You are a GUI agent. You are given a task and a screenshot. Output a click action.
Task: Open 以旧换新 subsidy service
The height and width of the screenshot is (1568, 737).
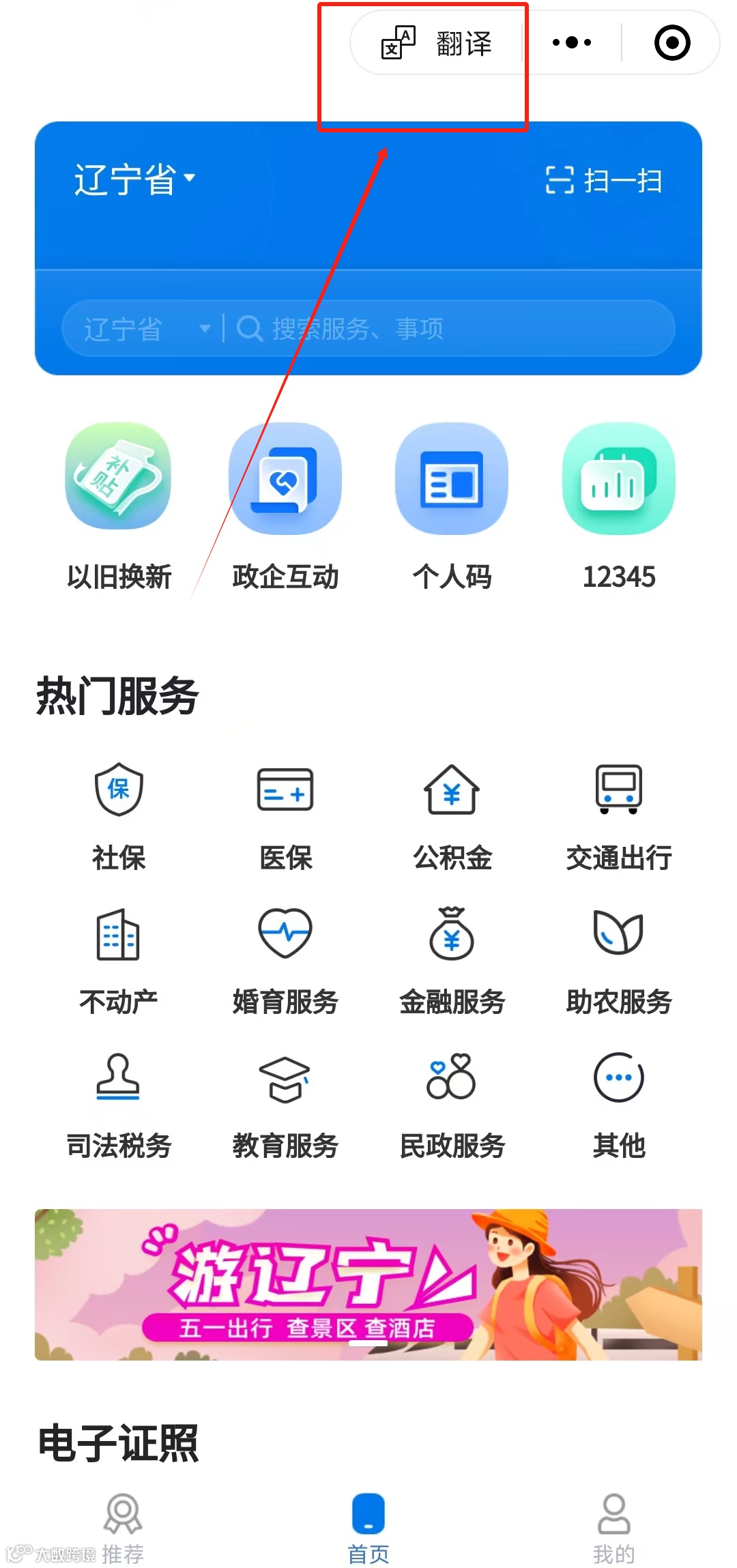point(119,506)
